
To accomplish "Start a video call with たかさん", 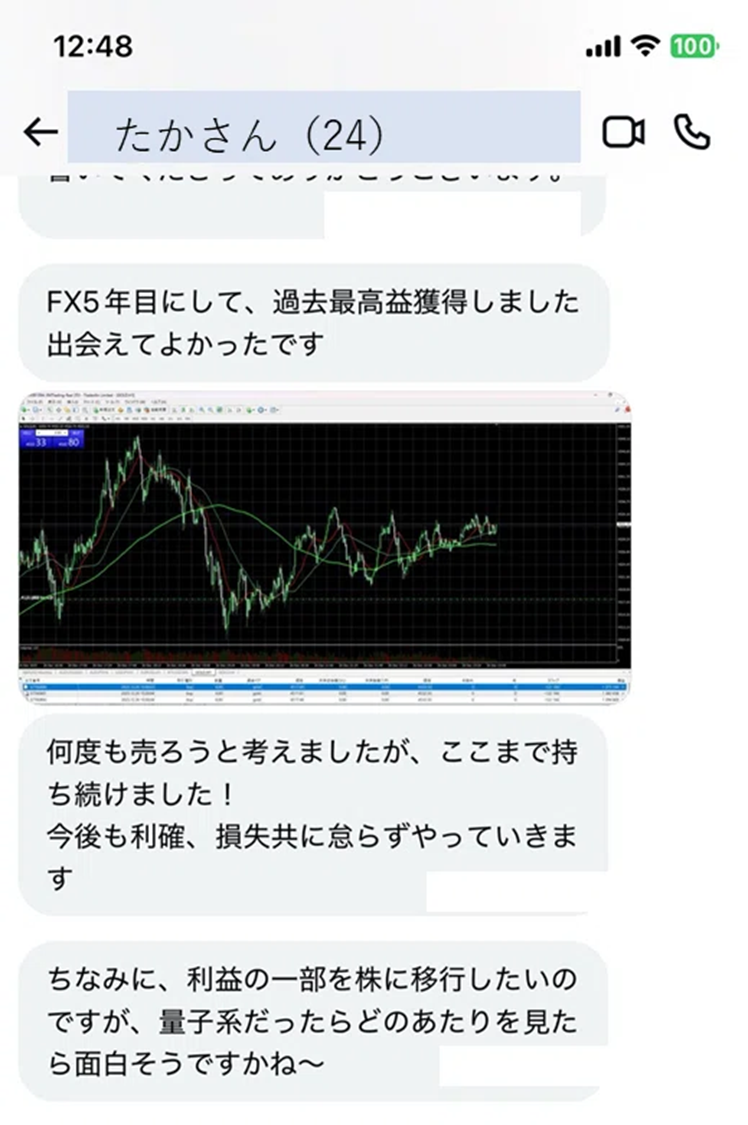I will [x=623, y=132].
